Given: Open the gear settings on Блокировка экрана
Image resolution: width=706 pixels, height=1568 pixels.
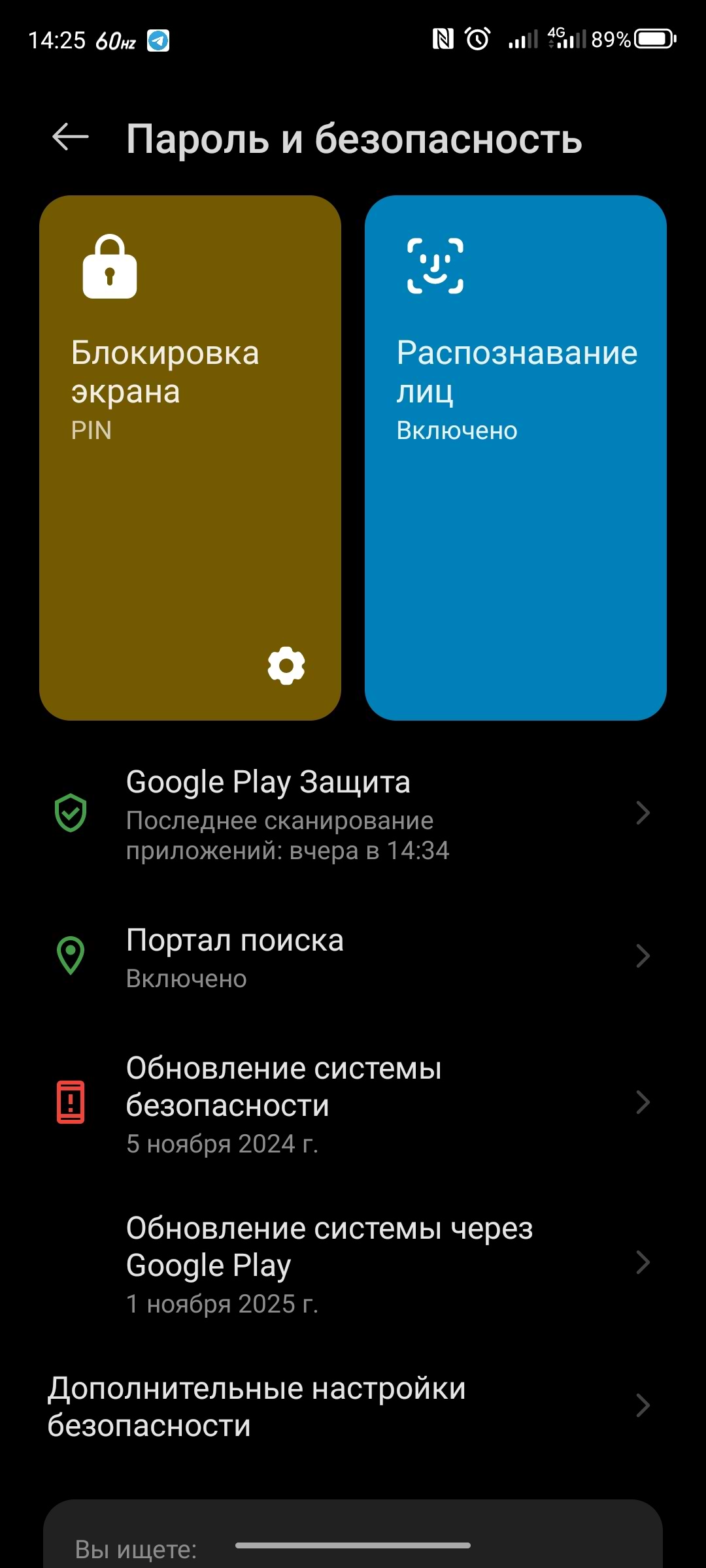Looking at the screenshot, I should pyautogui.click(x=286, y=666).
